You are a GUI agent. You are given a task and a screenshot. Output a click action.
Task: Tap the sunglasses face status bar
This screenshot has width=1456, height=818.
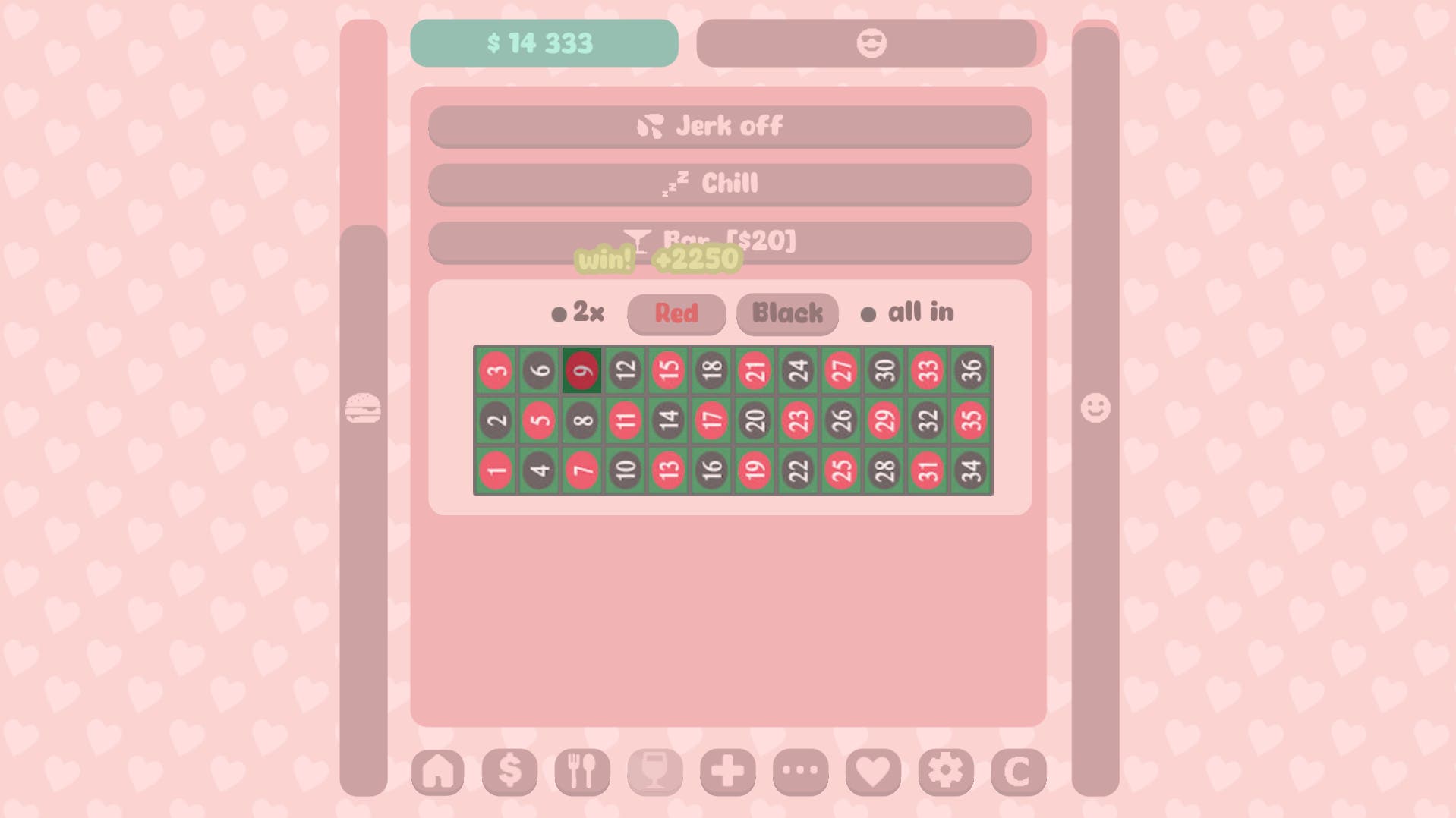pyautogui.click(x=870, y=43)
